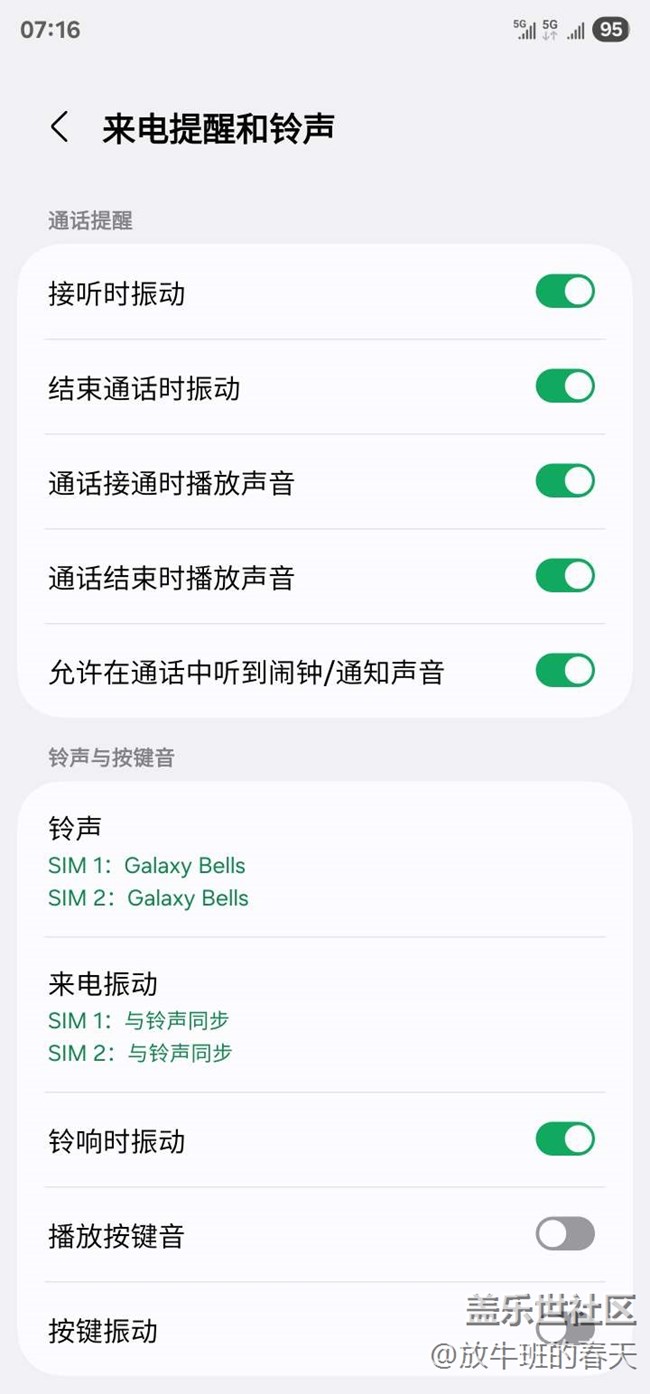The width and height of the screenshot is (650, 1394).
Task: Toggle 允许在通话中听到闹钟/通知声音
Action: (x=565, y=671)
